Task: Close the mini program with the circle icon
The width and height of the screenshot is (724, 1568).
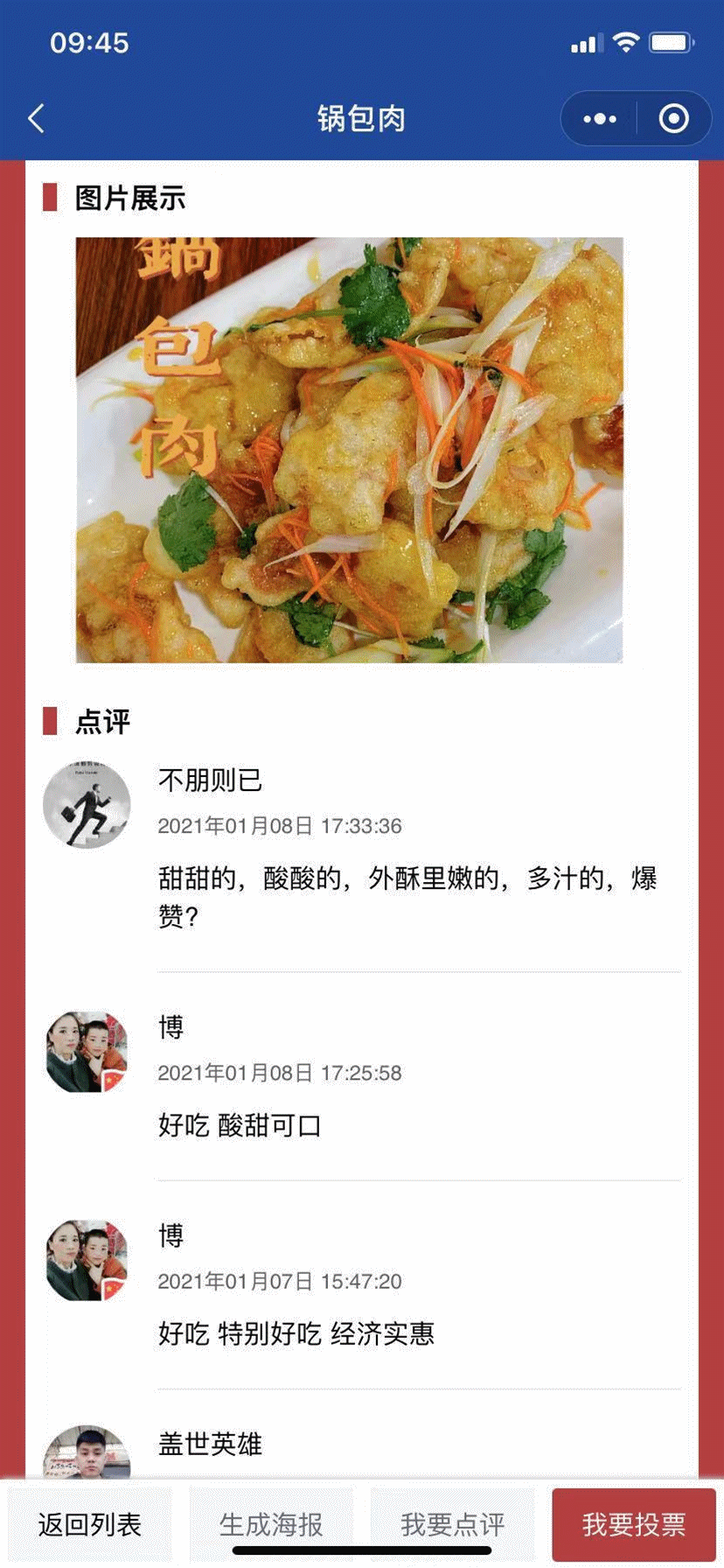Action: (x=673, y=118)
